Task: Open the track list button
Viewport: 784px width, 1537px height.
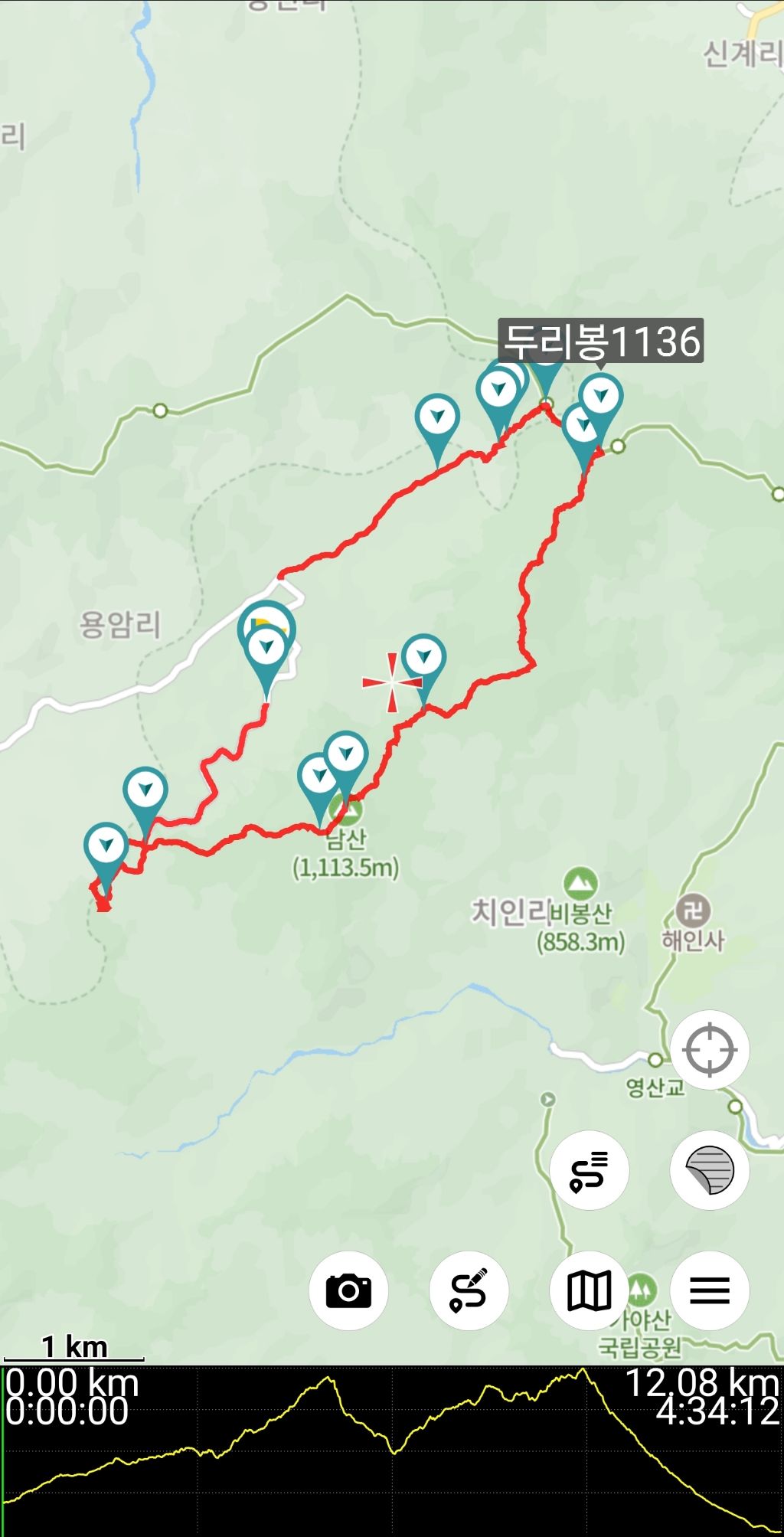Action: pos(589,1170)
